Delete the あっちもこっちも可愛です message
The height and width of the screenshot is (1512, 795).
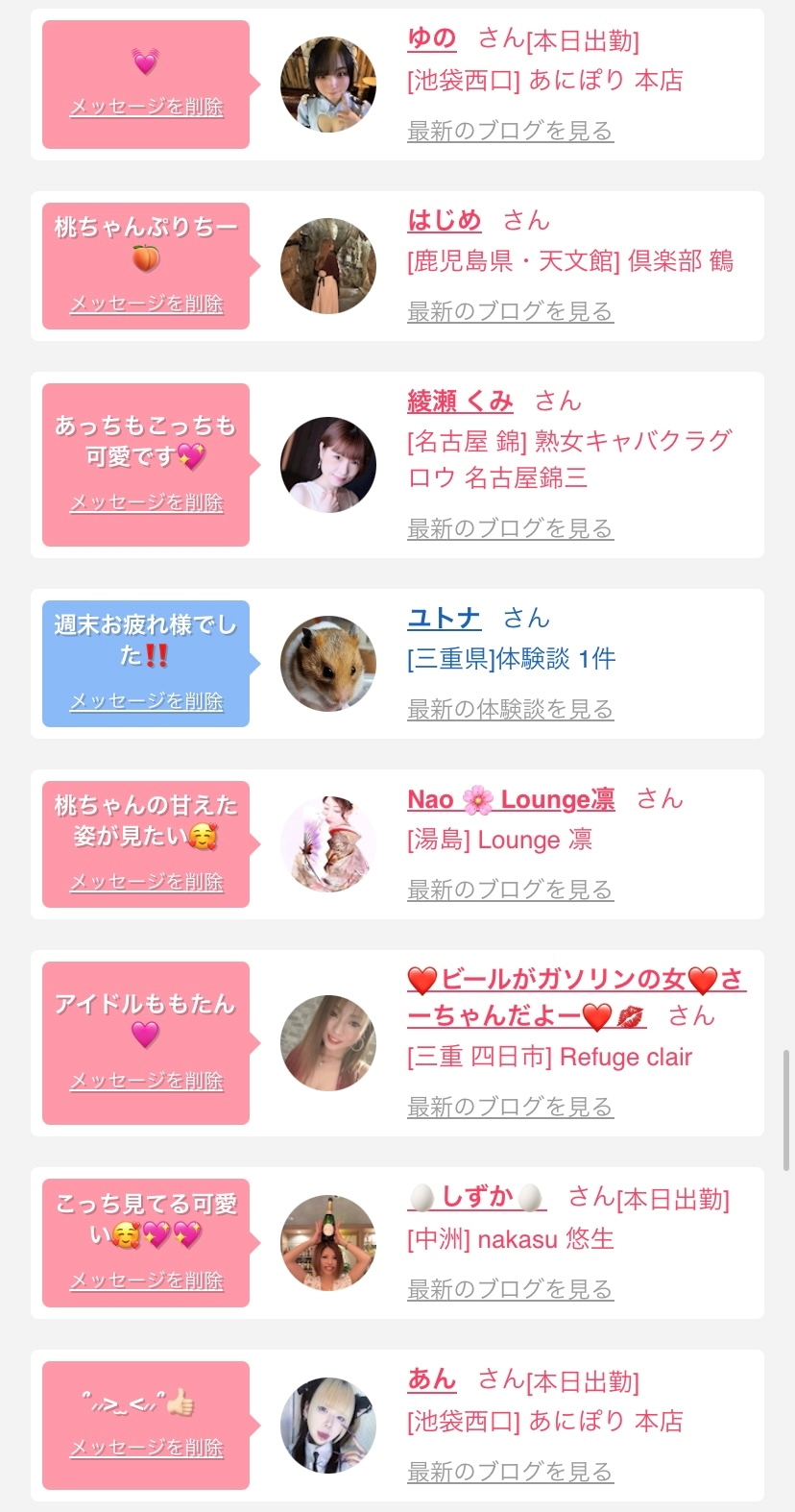[146, 502]
